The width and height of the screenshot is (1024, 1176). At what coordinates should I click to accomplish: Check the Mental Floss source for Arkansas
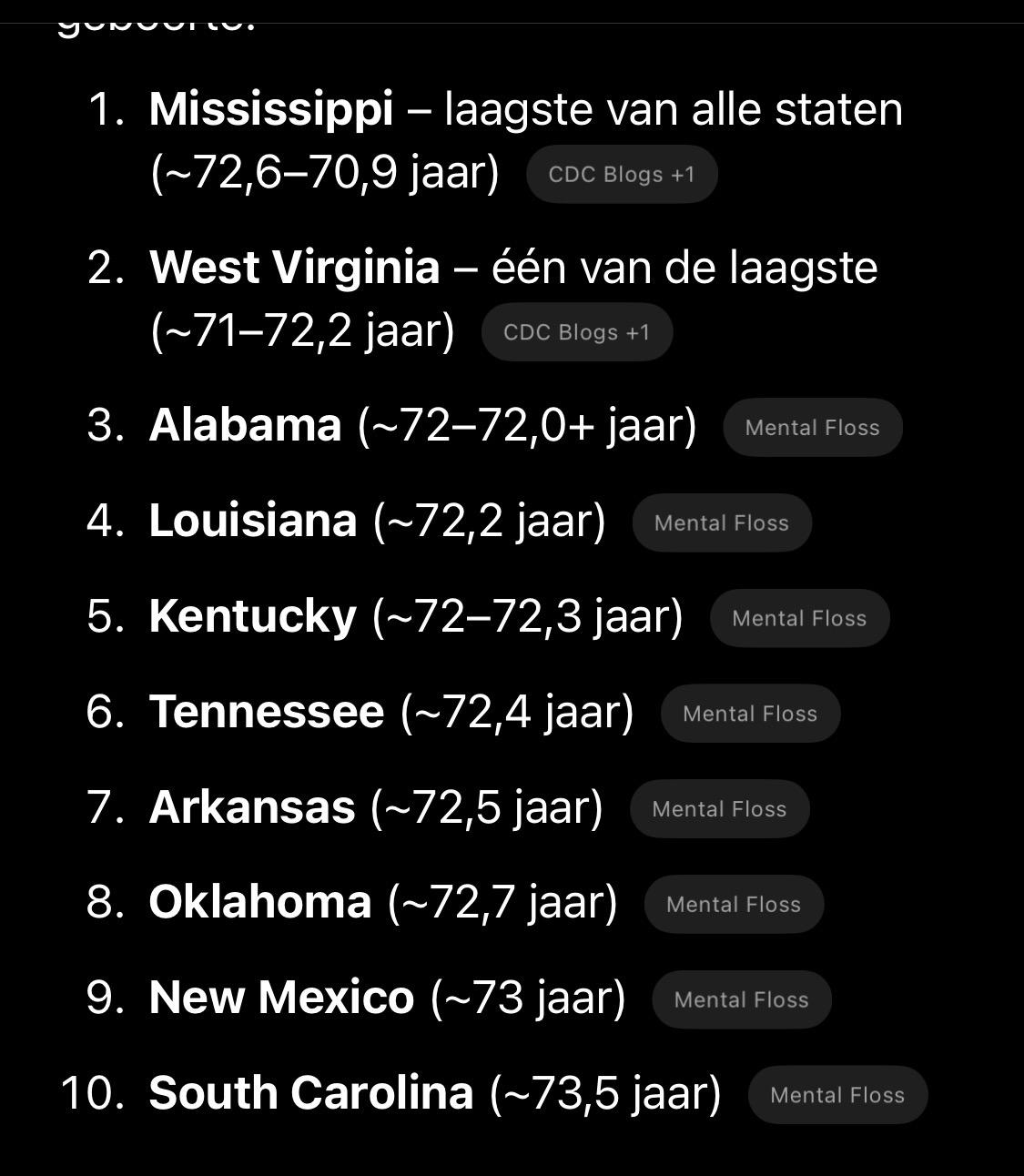pyautogui.click(x=719, y=809)
